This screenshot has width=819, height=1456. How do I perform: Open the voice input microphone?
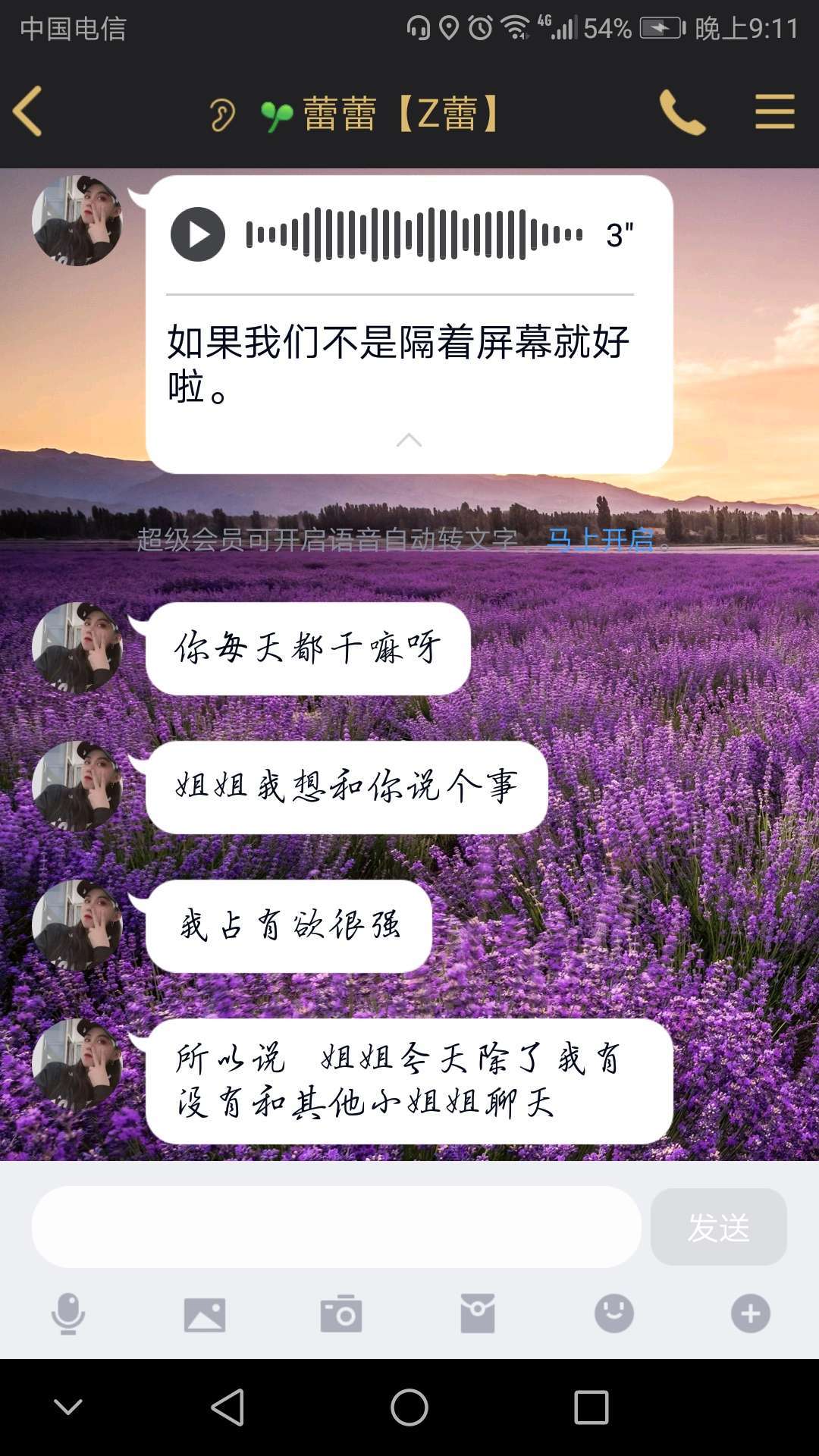pyautogui.click(x=68, y=1313)
